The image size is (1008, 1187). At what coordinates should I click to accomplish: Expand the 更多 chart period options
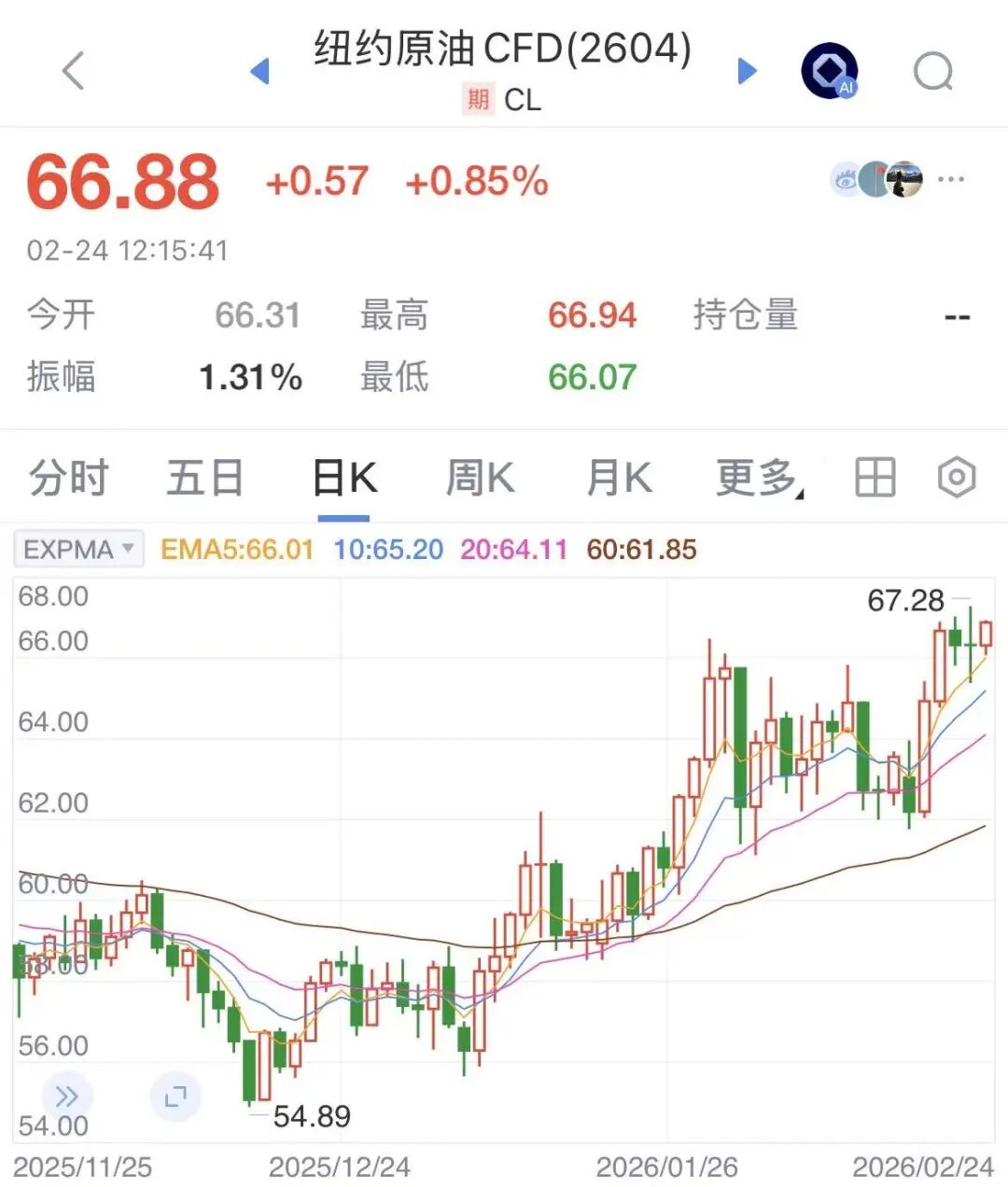click(758, 479)
